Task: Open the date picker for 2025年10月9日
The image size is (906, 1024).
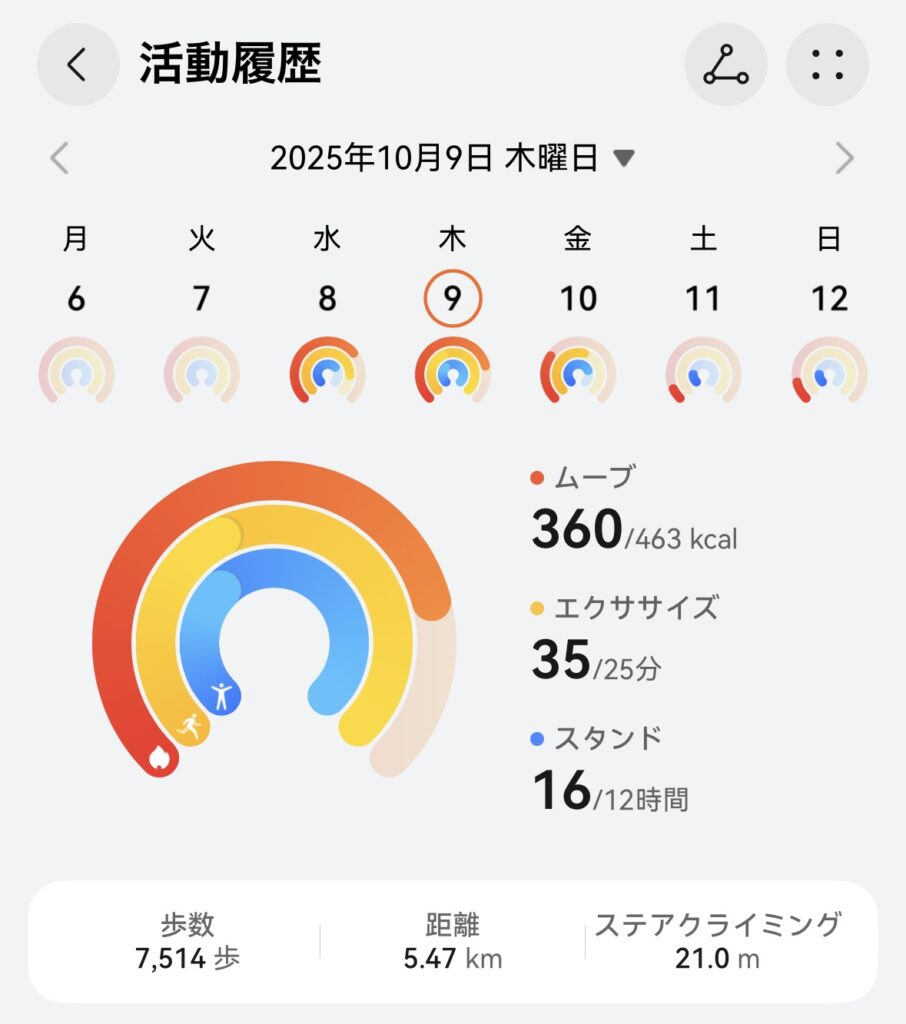Action: coord(452,158)
